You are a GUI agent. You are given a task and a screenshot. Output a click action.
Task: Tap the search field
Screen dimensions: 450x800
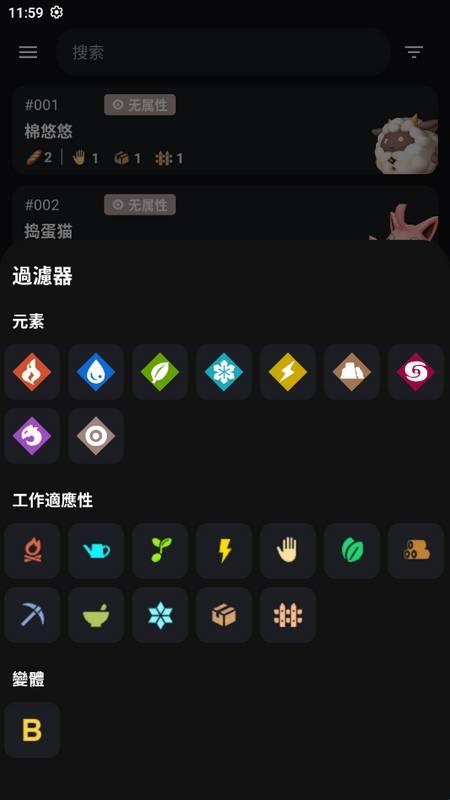[x=223, y=52]
